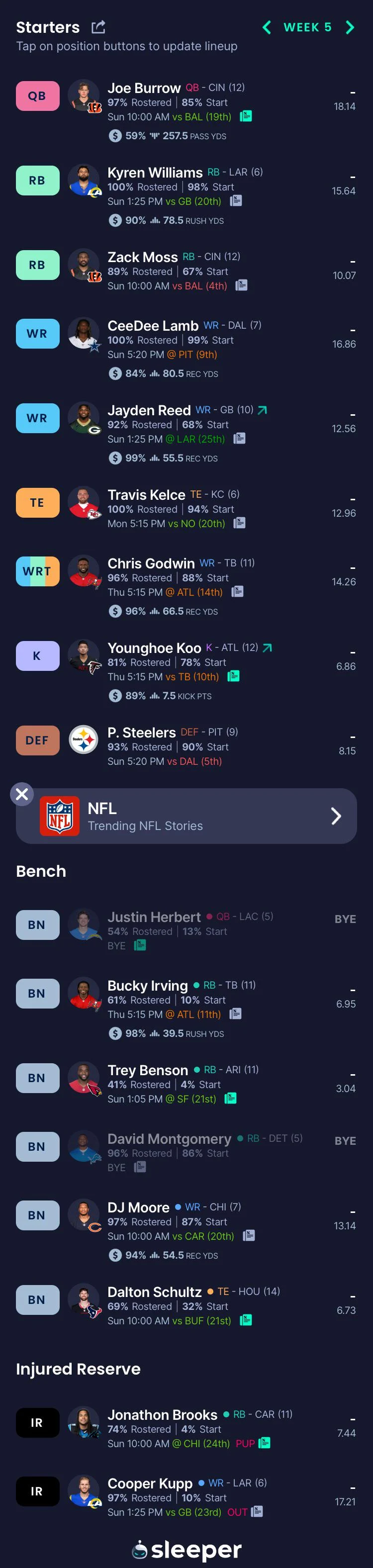The image size is (373, 1568).
Task: Tap the IR button for Jonathon Brooks
Action: (x=37, y=1422)
